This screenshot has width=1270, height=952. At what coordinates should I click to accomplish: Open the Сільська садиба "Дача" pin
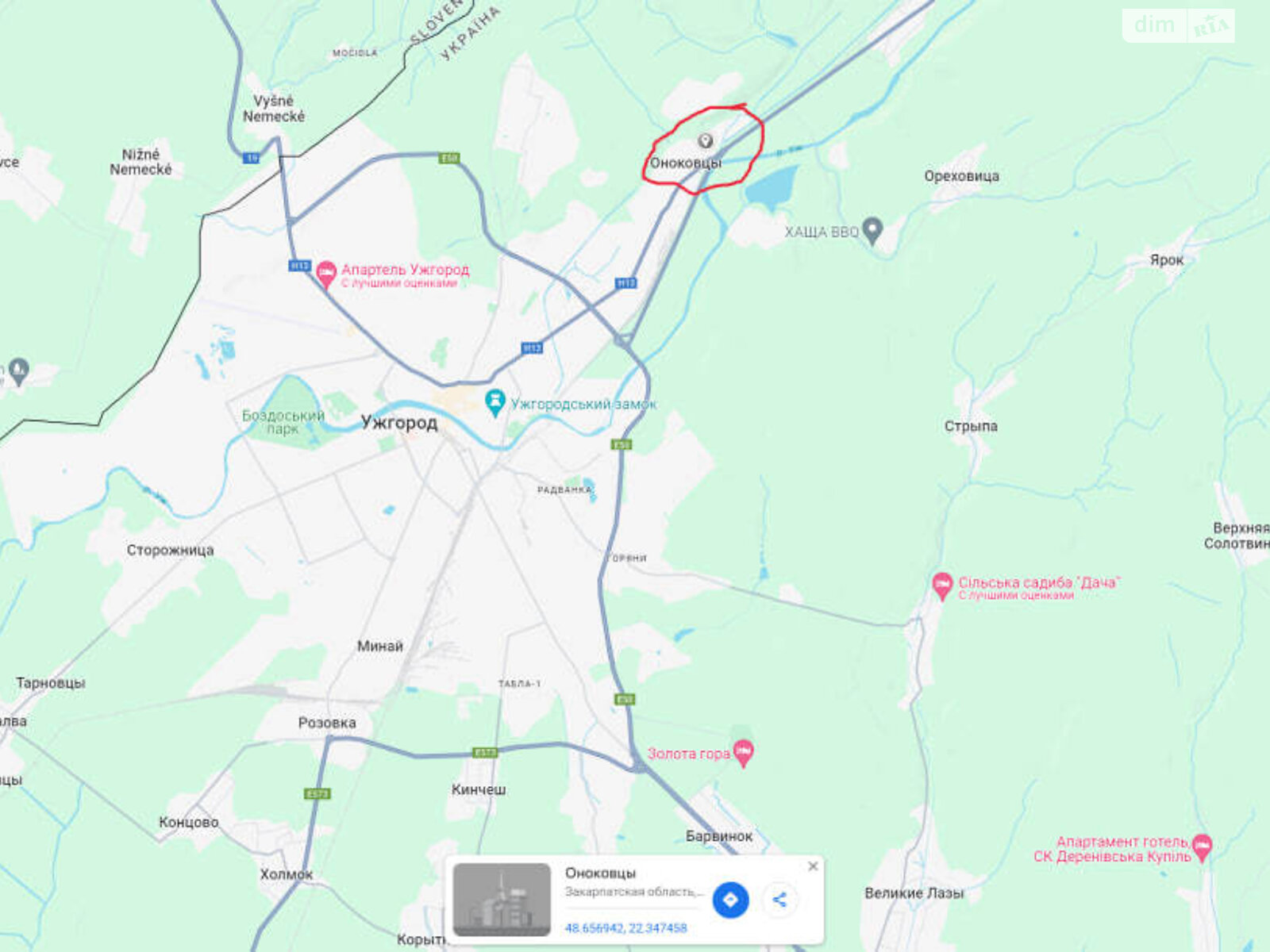942,585
